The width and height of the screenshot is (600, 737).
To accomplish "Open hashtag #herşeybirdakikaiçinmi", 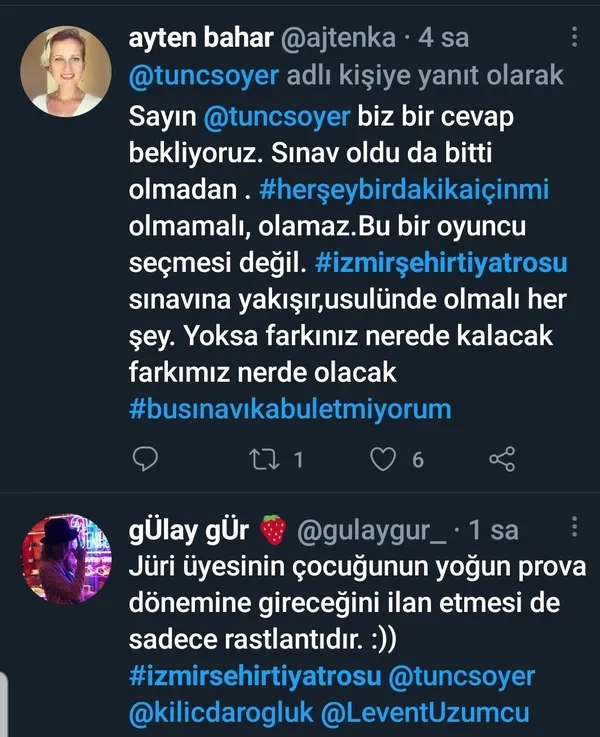I will pos(404,190).
